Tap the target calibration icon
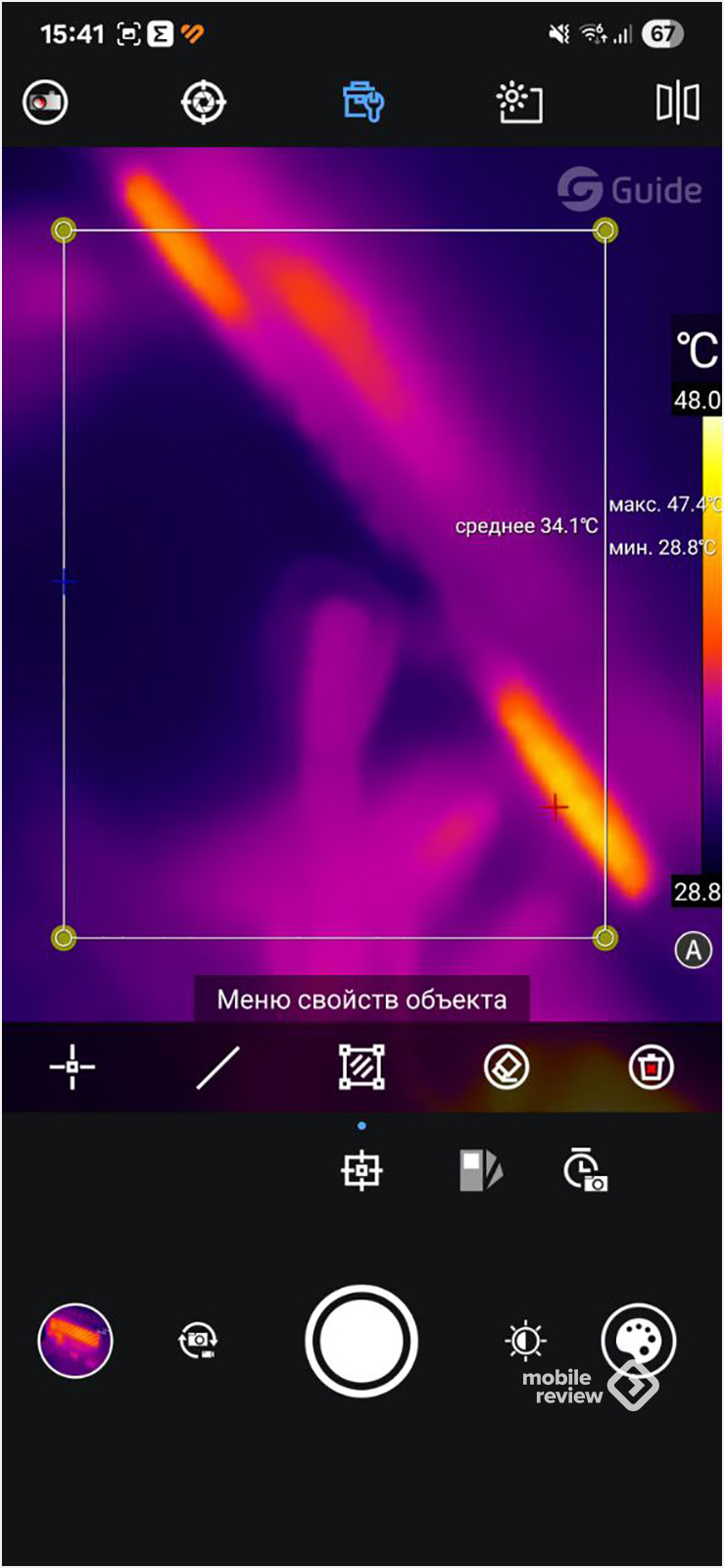 tap(204, 102)
